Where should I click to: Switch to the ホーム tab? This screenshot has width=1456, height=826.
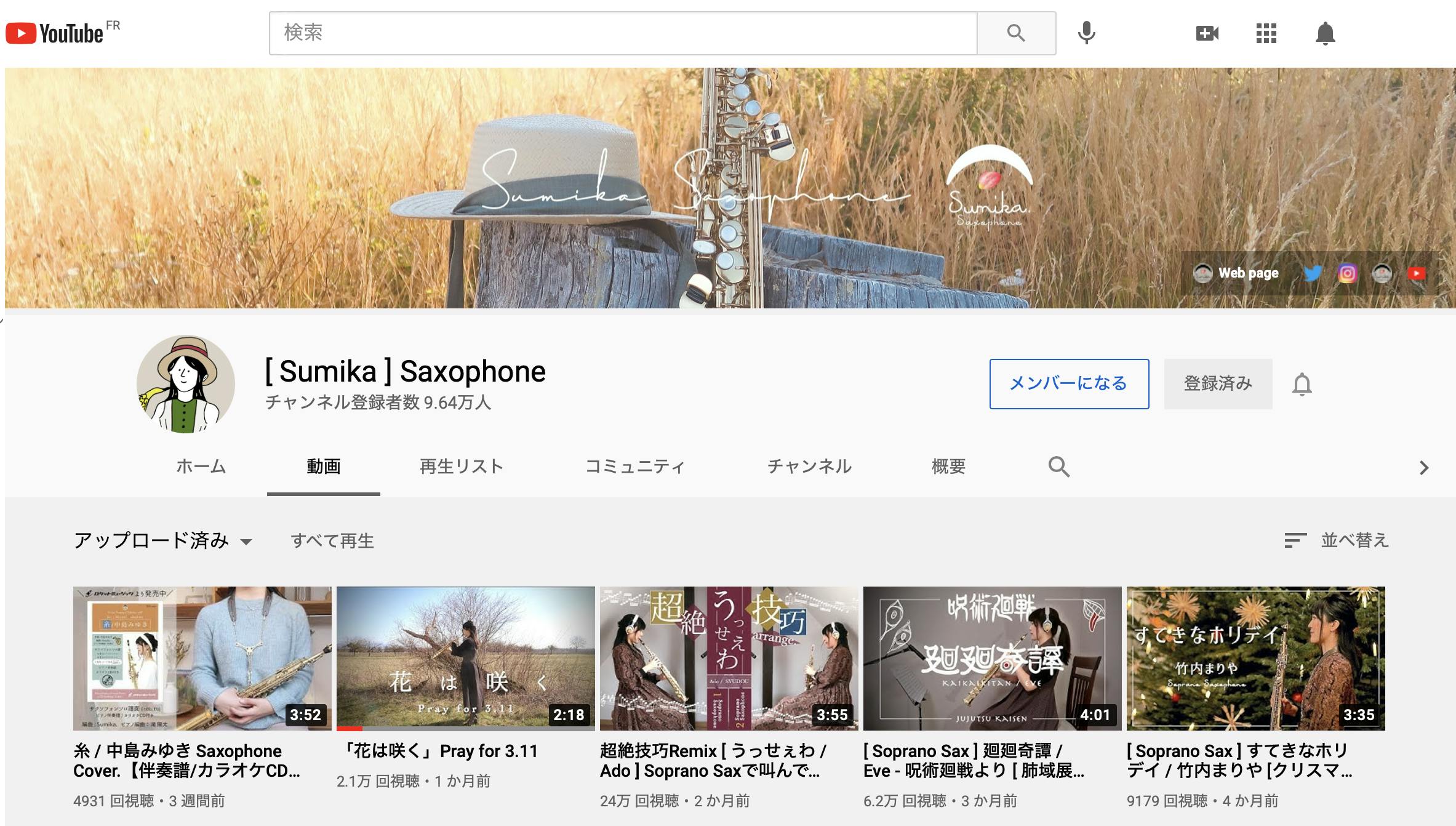[201, 467]
